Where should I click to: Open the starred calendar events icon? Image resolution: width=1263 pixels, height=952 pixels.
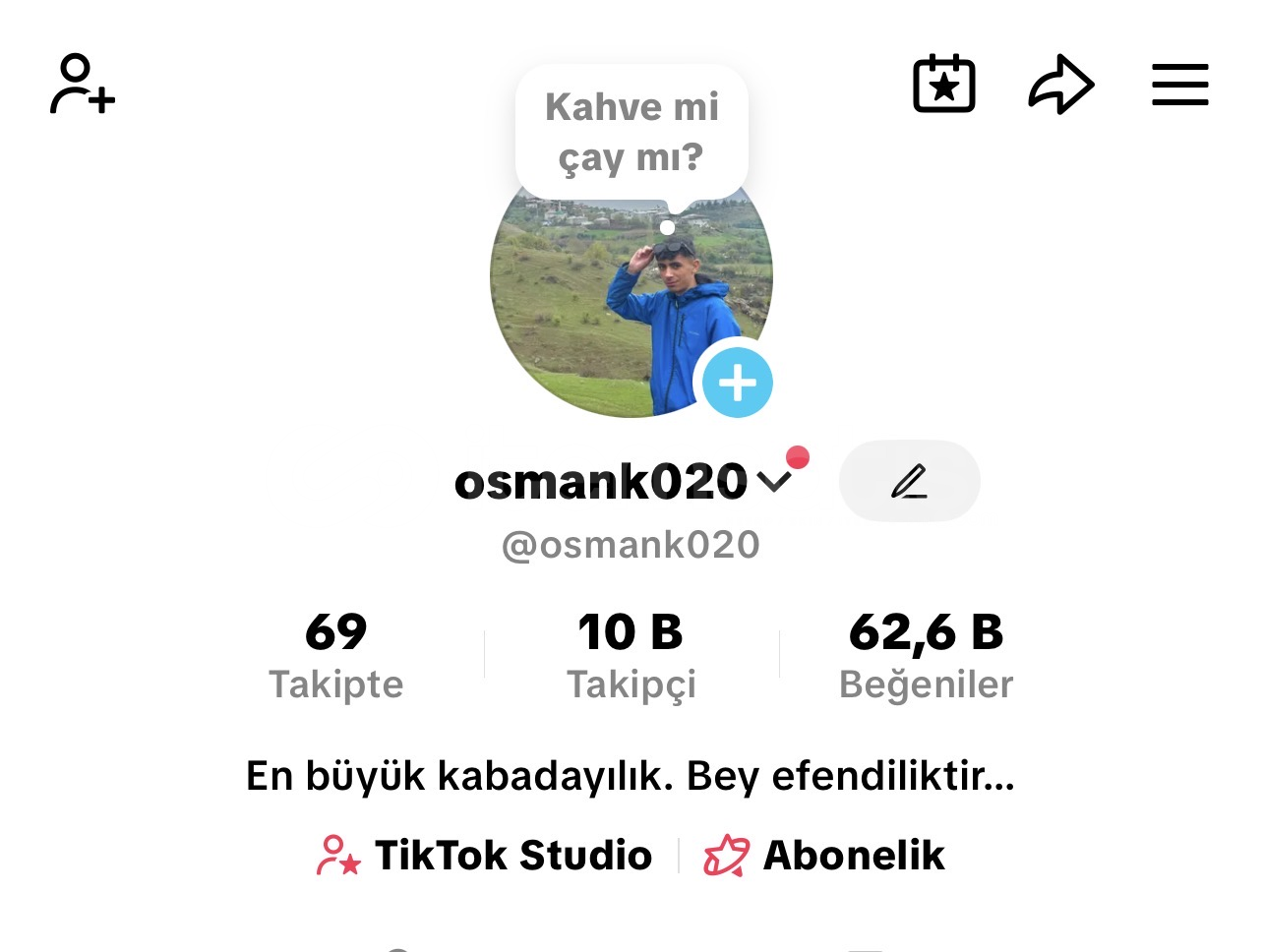tap(943, 85)
